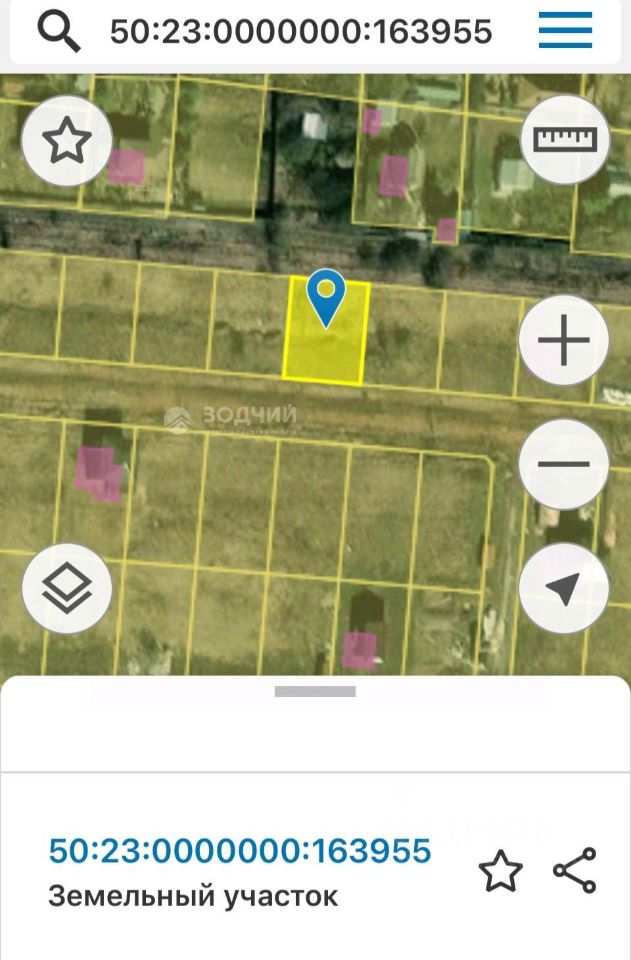The width and height of the screenshot is (631, 960).
Task: Add parcel 50:23:0000000:163955 to favorites
Action: [500, 872]
